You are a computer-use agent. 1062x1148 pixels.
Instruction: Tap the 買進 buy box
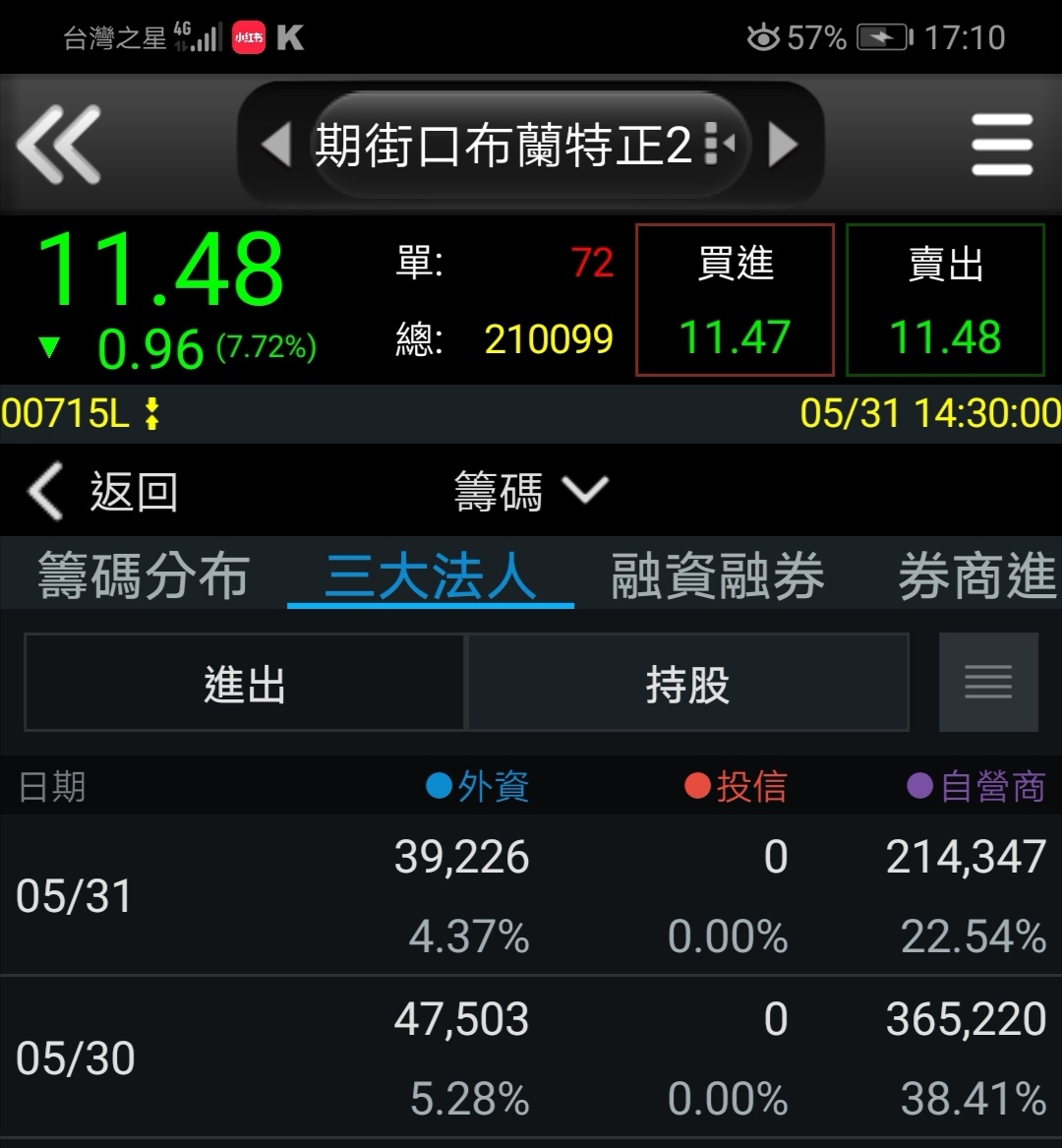tap(735, 300)
